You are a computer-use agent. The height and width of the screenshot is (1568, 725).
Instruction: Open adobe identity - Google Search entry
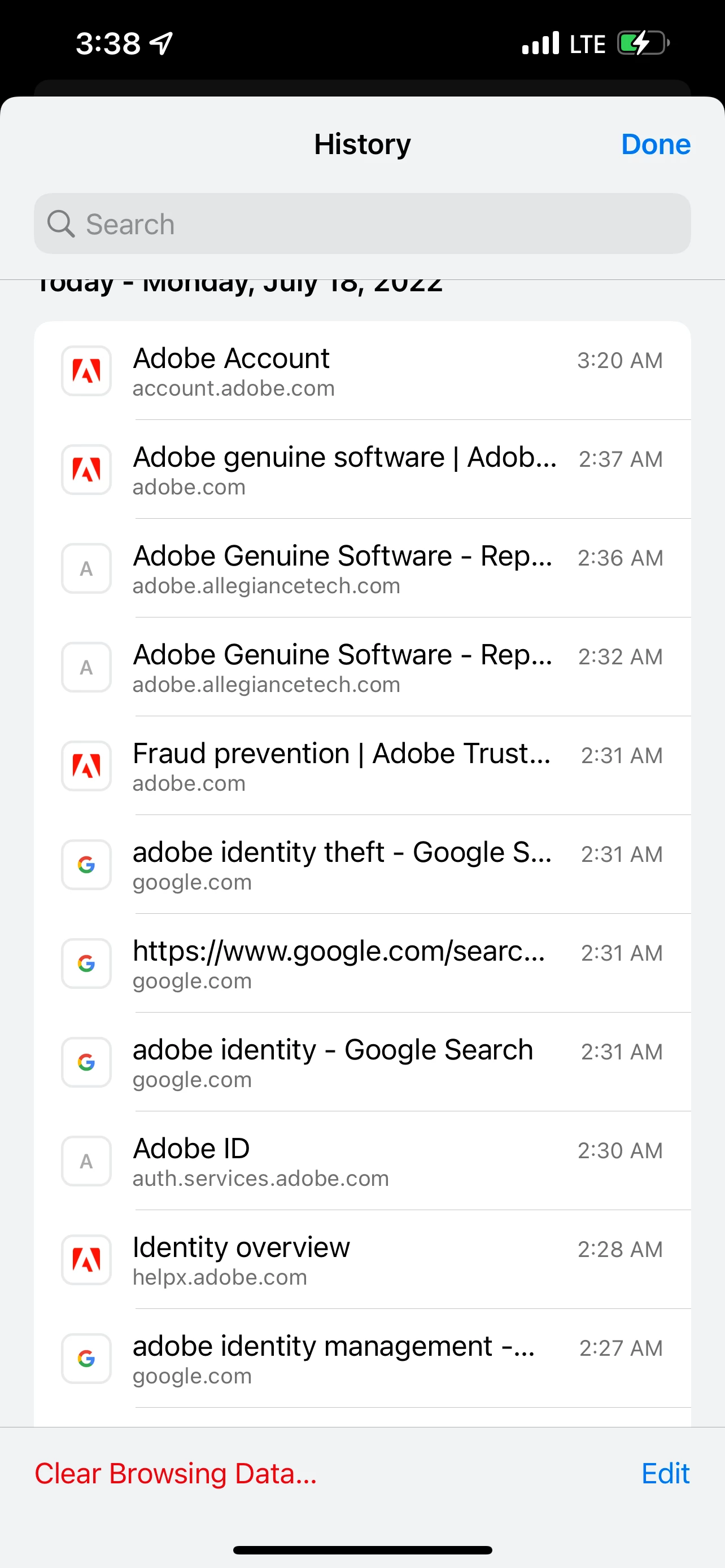(x=362, y=1062)
